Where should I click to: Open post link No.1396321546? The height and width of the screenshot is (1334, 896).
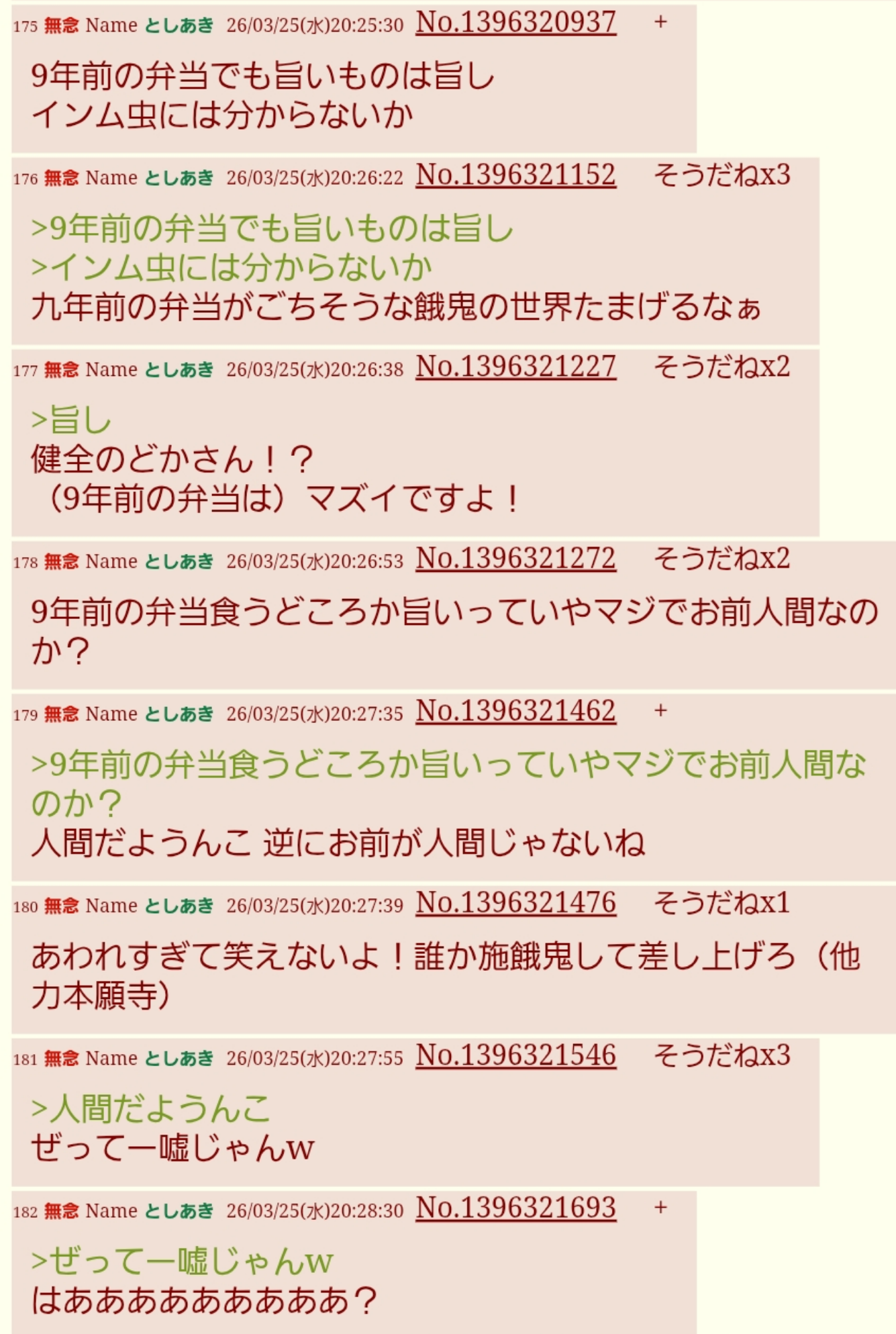[x=515, y=1057]
